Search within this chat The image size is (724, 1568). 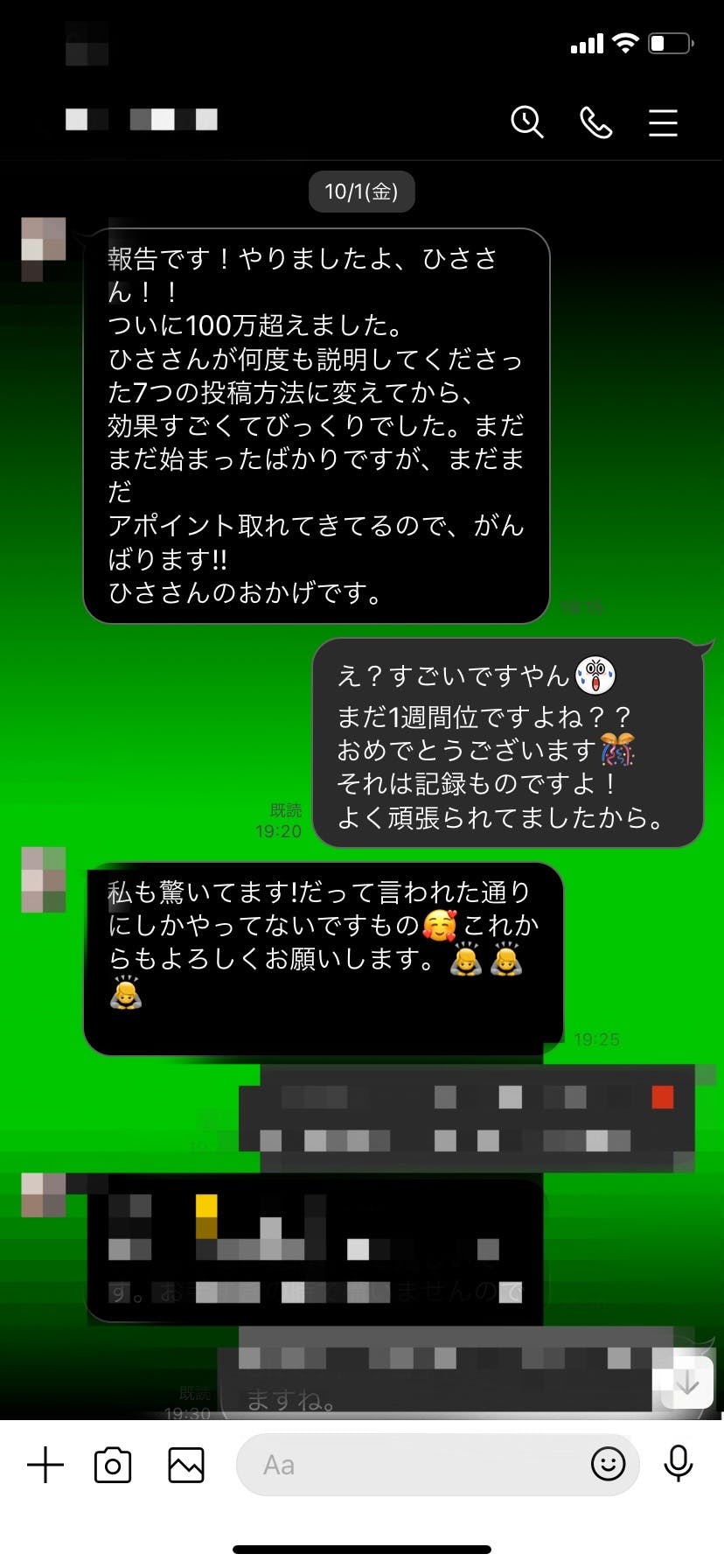coord(526,122)
